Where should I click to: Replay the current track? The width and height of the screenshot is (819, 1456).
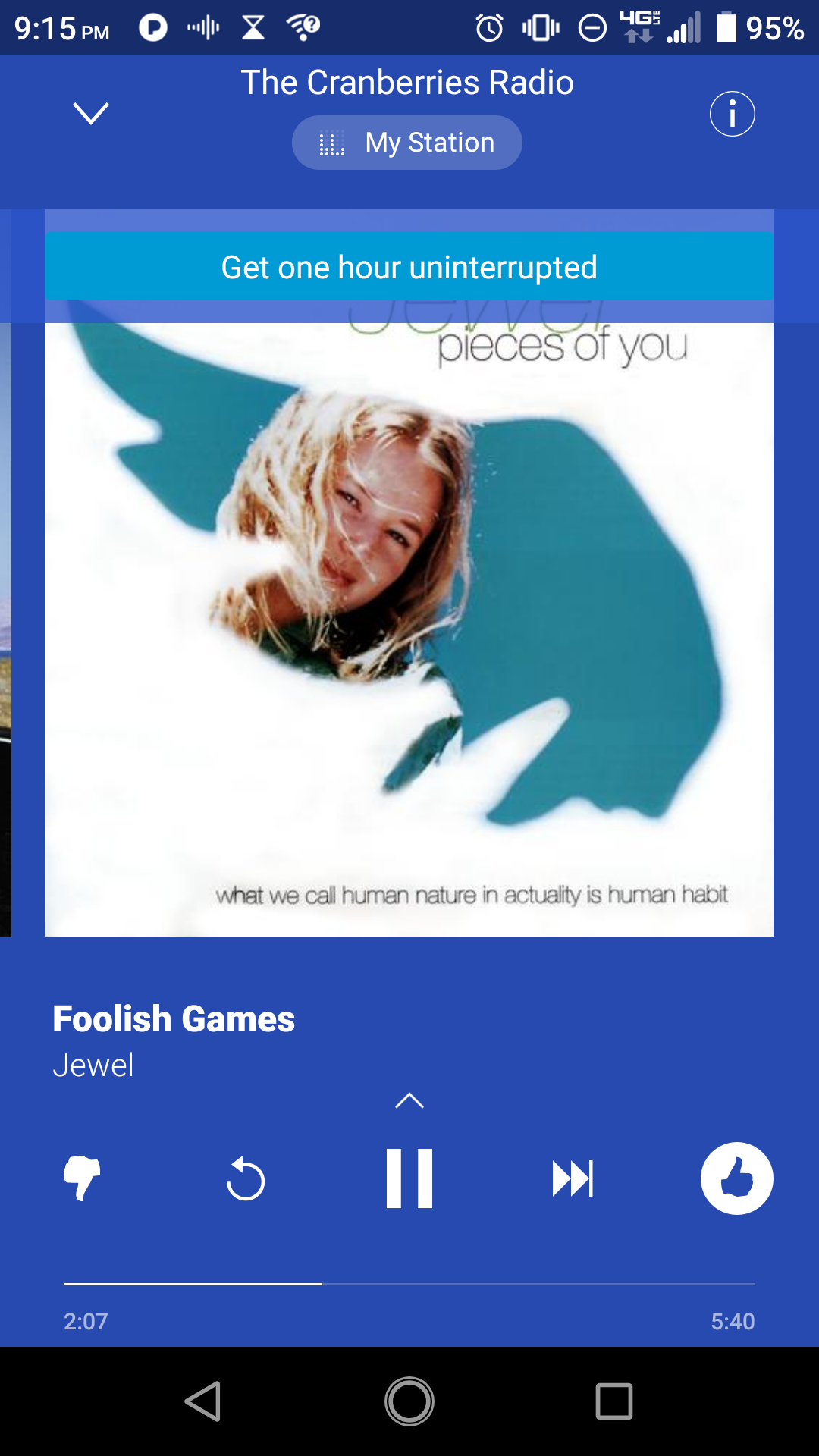246,1178
